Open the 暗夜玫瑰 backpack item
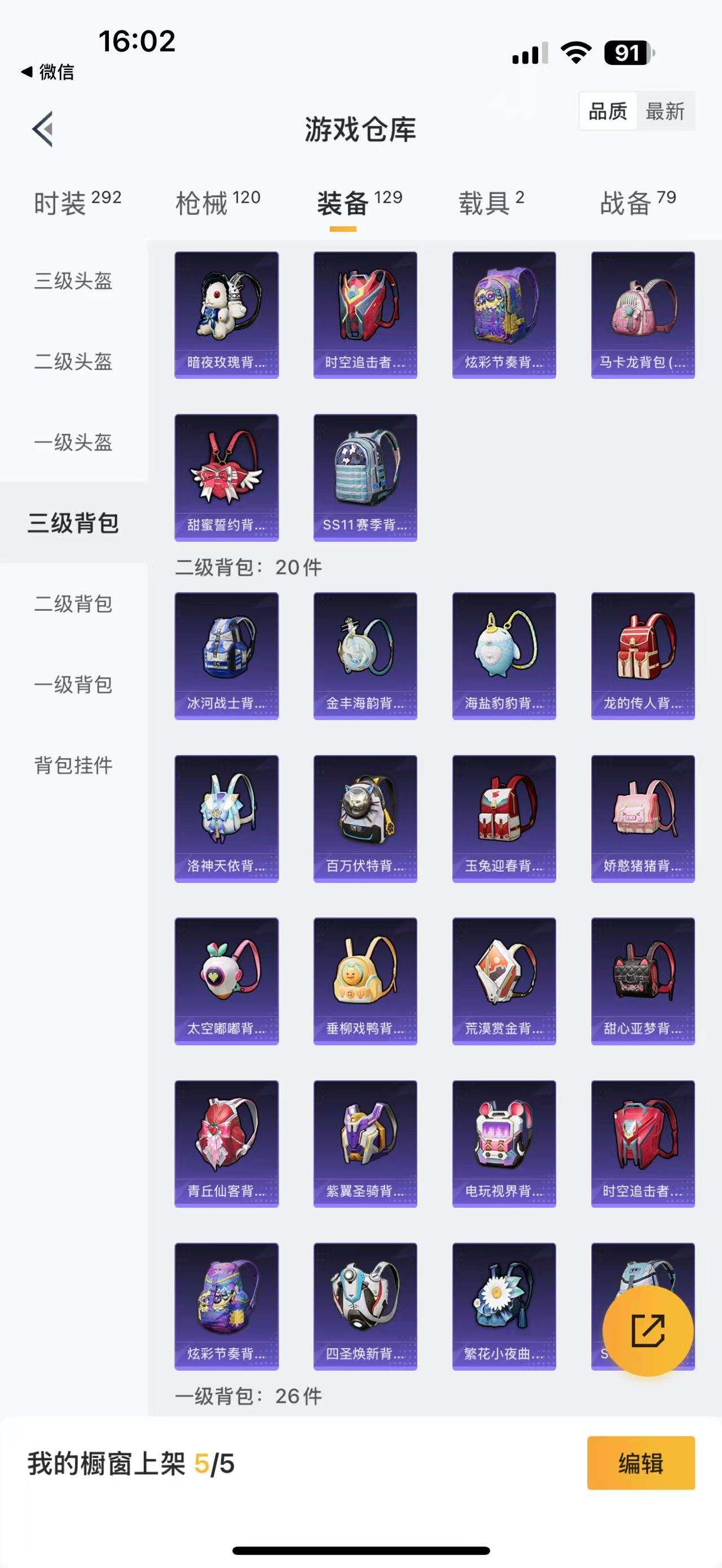This screenshot has height=1568, width=722. 226,315
